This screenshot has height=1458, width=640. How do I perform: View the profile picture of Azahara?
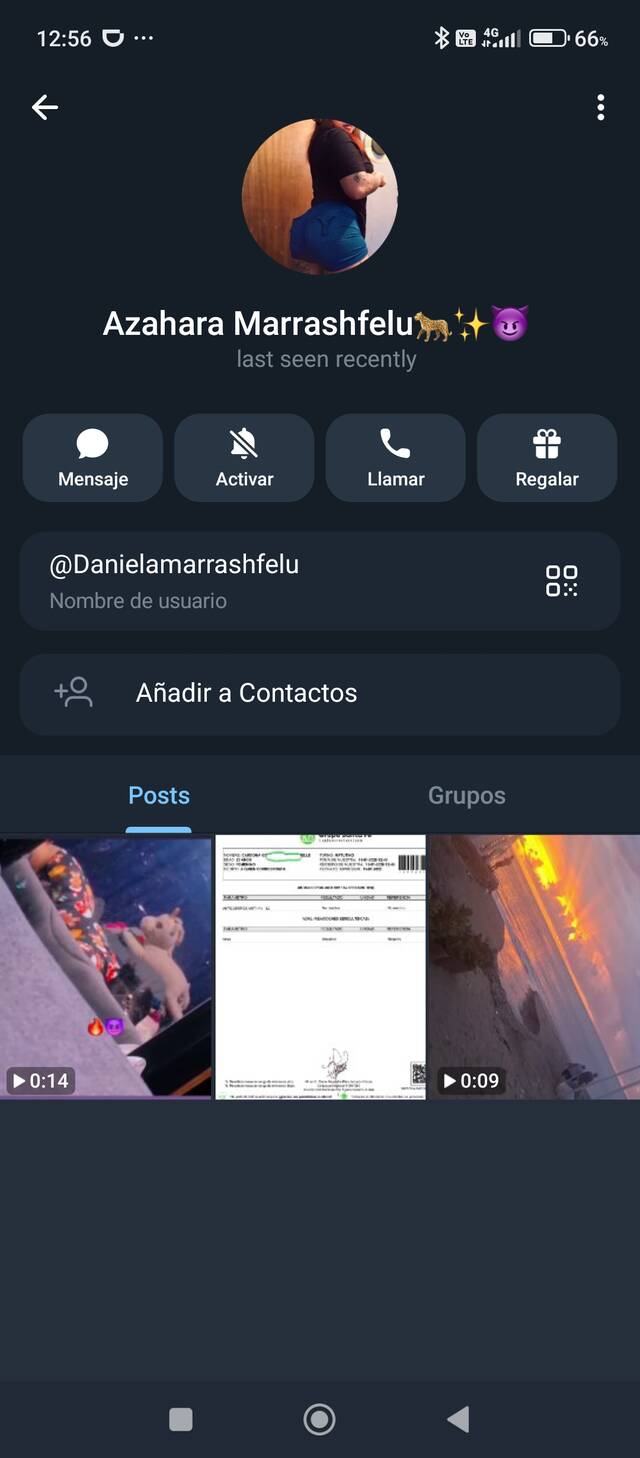click(320, 196)
